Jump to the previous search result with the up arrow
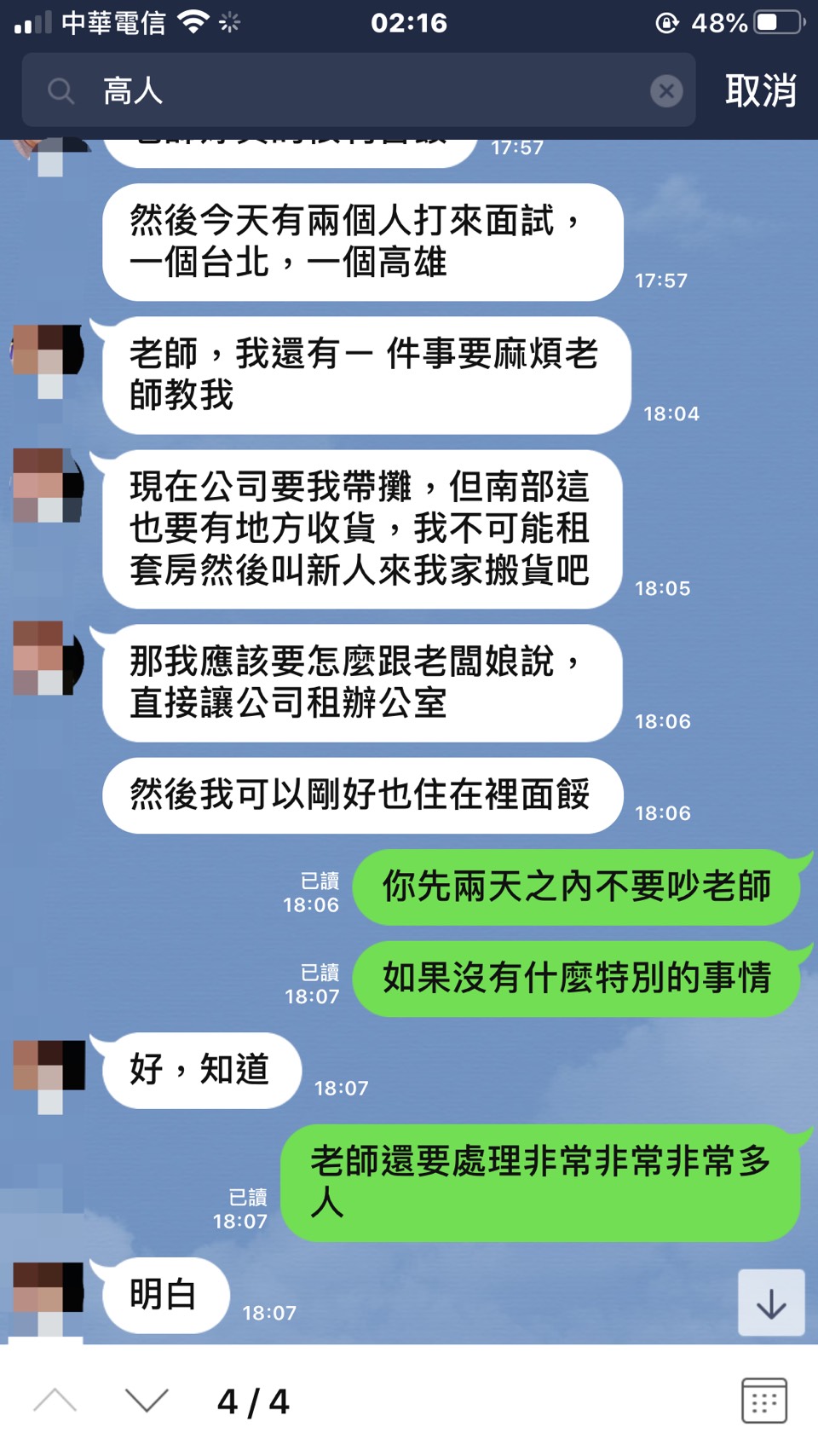Image resolution: width=818 pixels, height=1456 pixels. click(x=55, y=1401)
